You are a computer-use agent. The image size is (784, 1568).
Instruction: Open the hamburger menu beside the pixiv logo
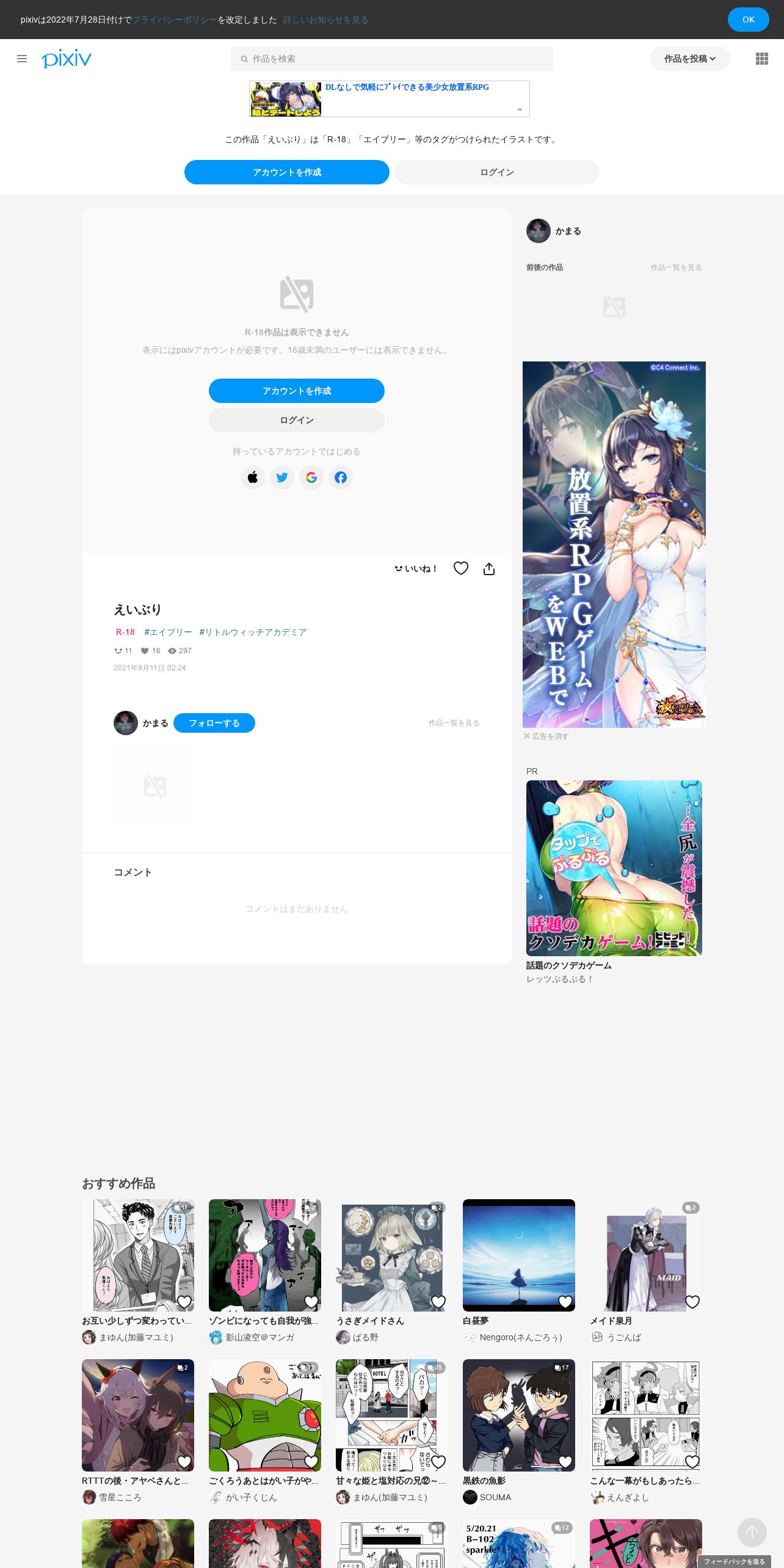[x=22, y=59]
